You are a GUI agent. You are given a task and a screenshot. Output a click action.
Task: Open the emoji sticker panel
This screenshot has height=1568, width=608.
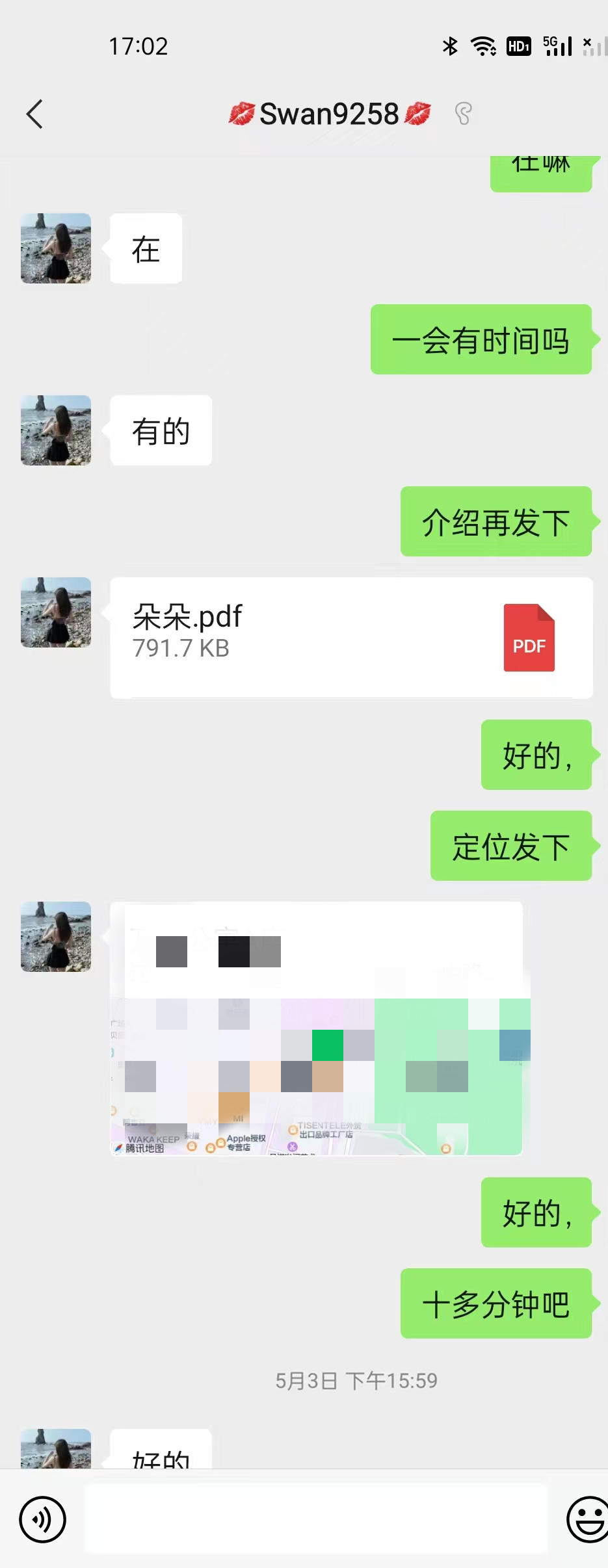click(587, 1519)
